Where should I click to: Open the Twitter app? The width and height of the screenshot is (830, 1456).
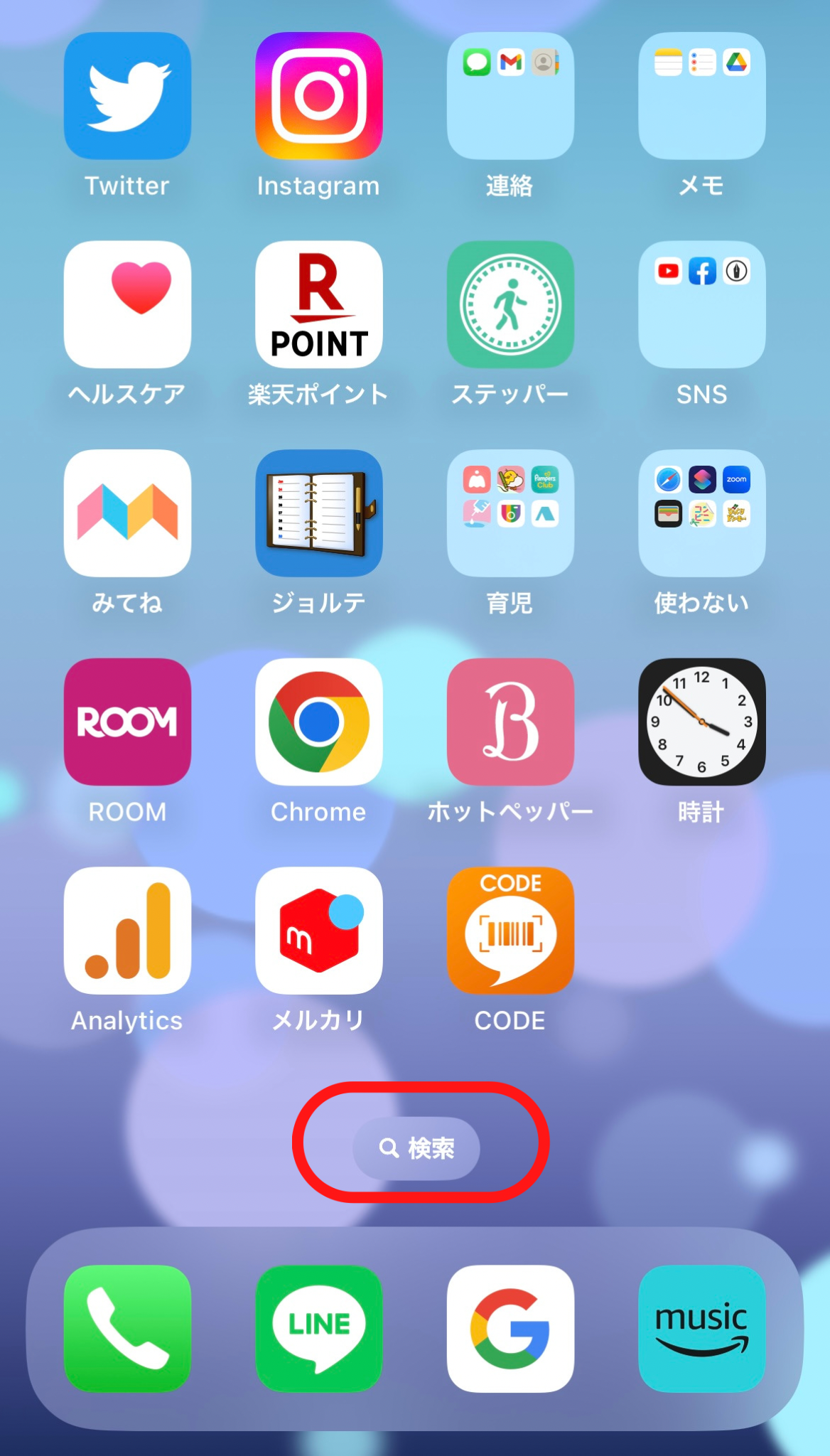point(127,96)
